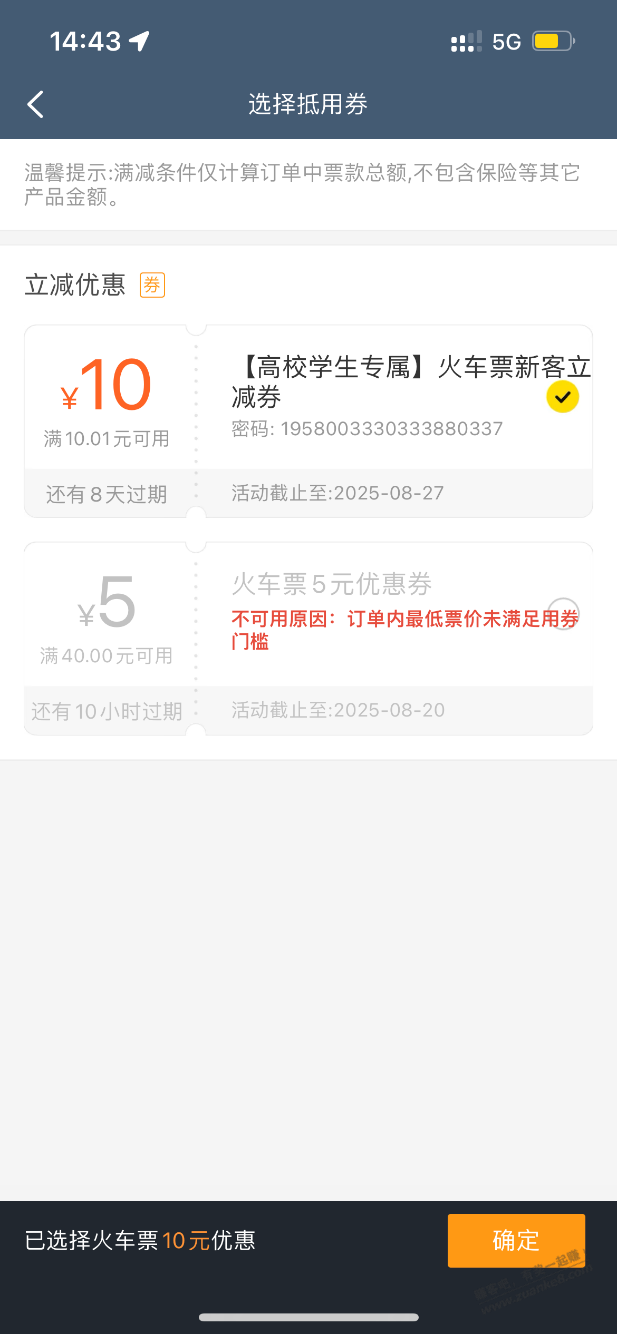Screen dimensions: 617x1334
Task: Go back from the coupon selection page
Action: [x=36, y=104]
